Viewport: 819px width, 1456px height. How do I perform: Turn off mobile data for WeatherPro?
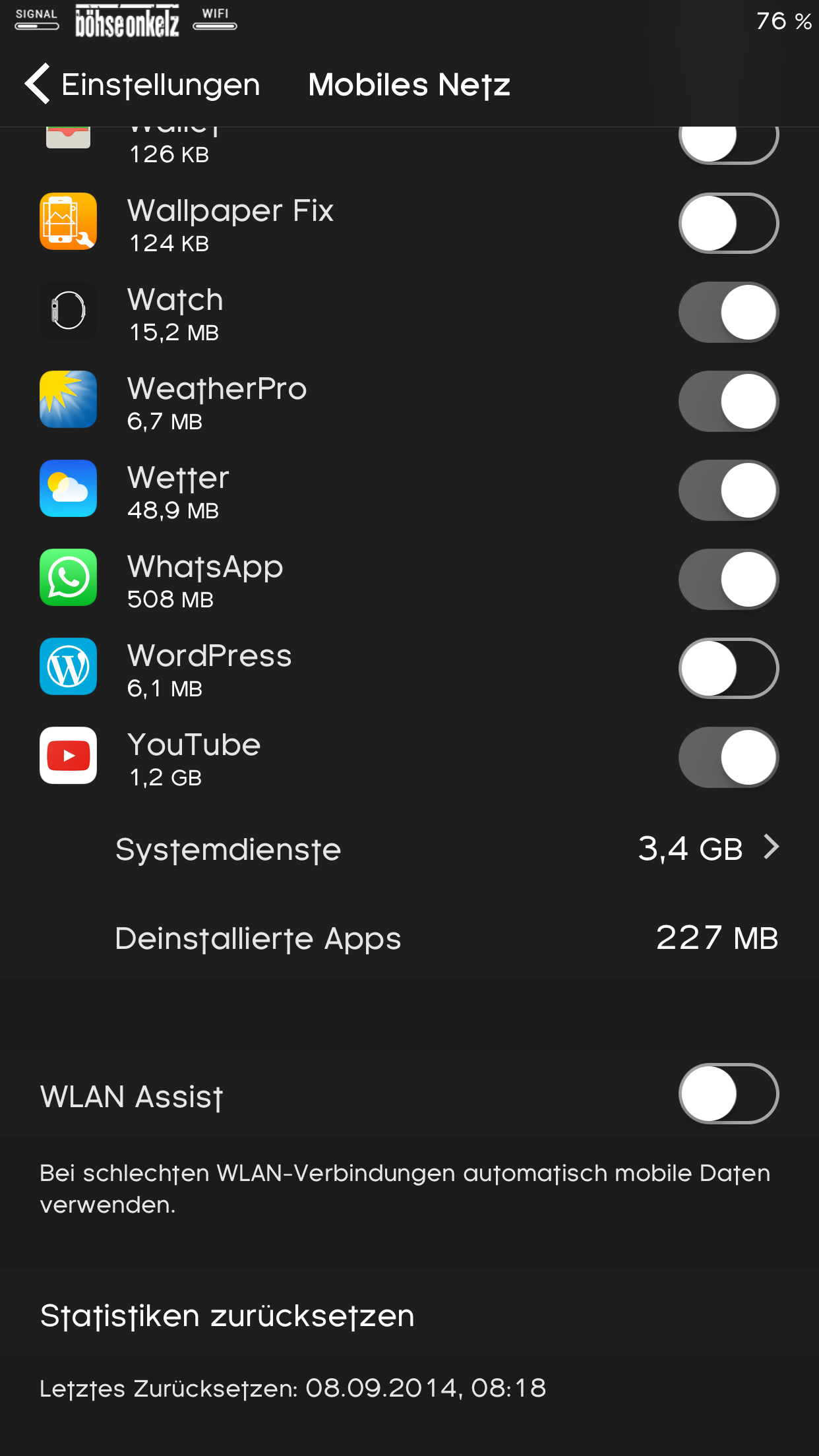tap(728, 401)
